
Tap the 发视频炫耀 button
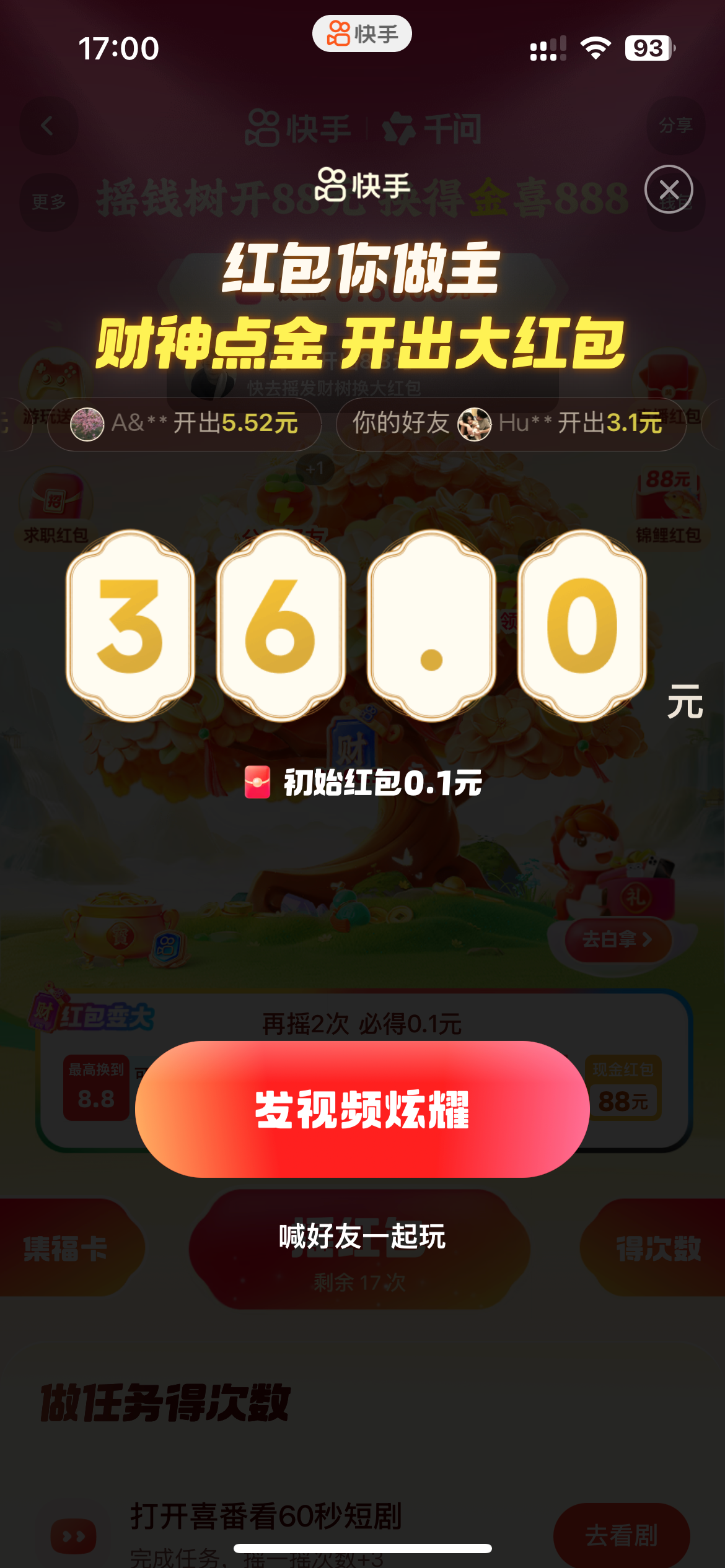(362, 1109)
